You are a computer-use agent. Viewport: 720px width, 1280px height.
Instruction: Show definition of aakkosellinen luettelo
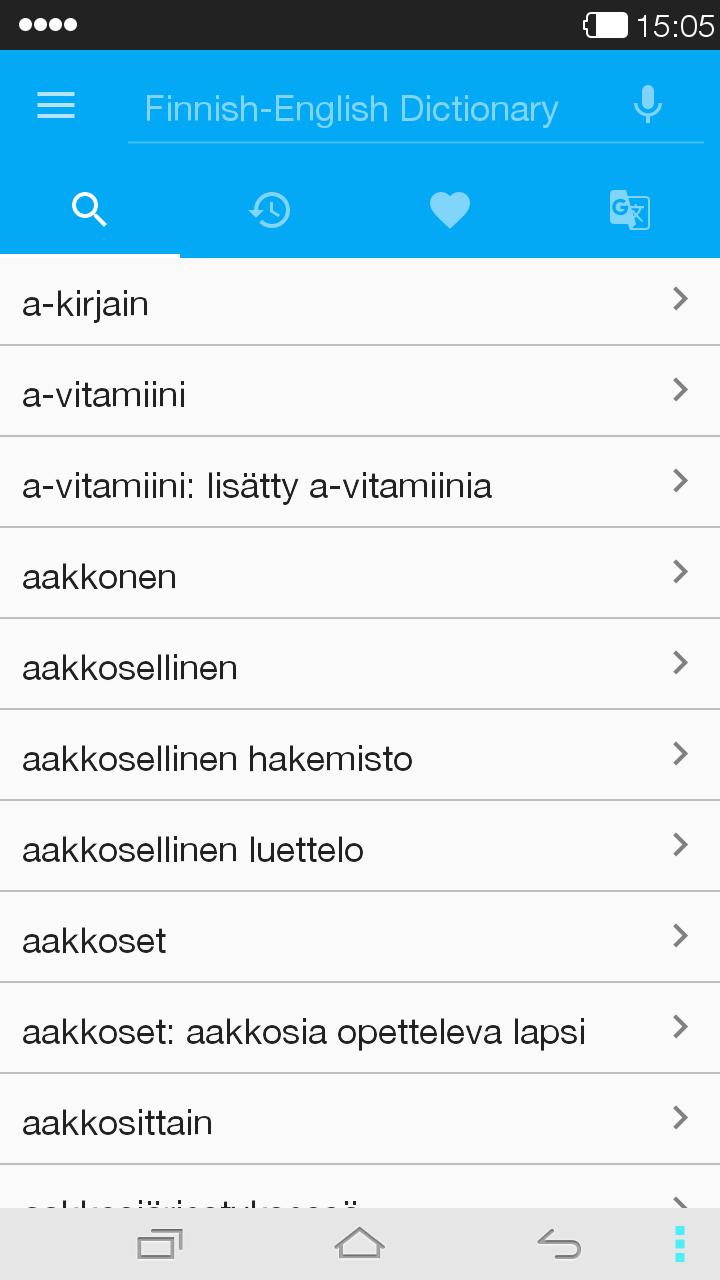click(x=360, y=849)
